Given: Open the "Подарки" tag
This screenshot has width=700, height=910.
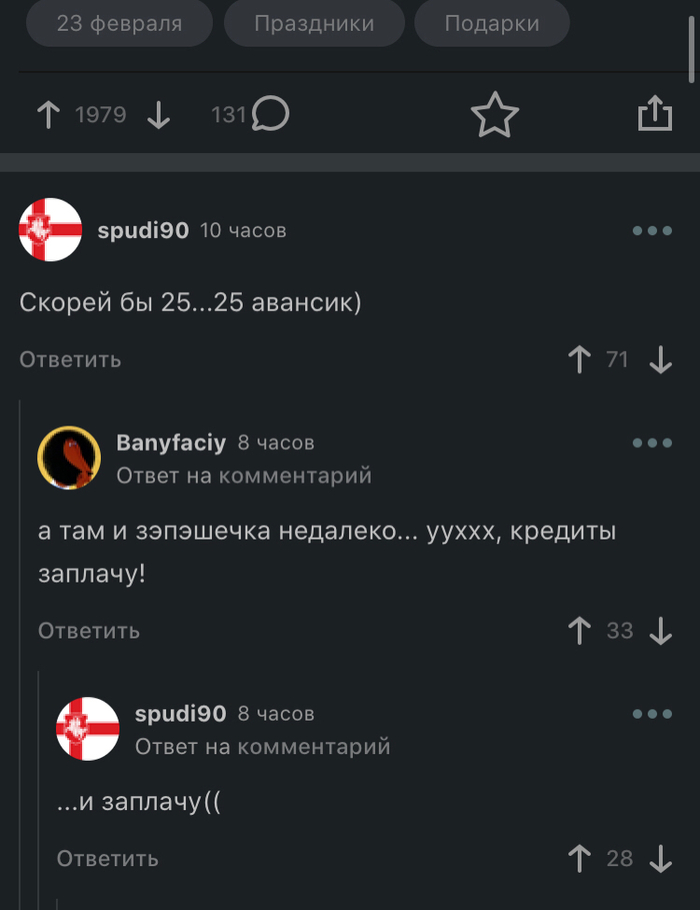Looking at the screenshot, I should [x=491, y=24].
